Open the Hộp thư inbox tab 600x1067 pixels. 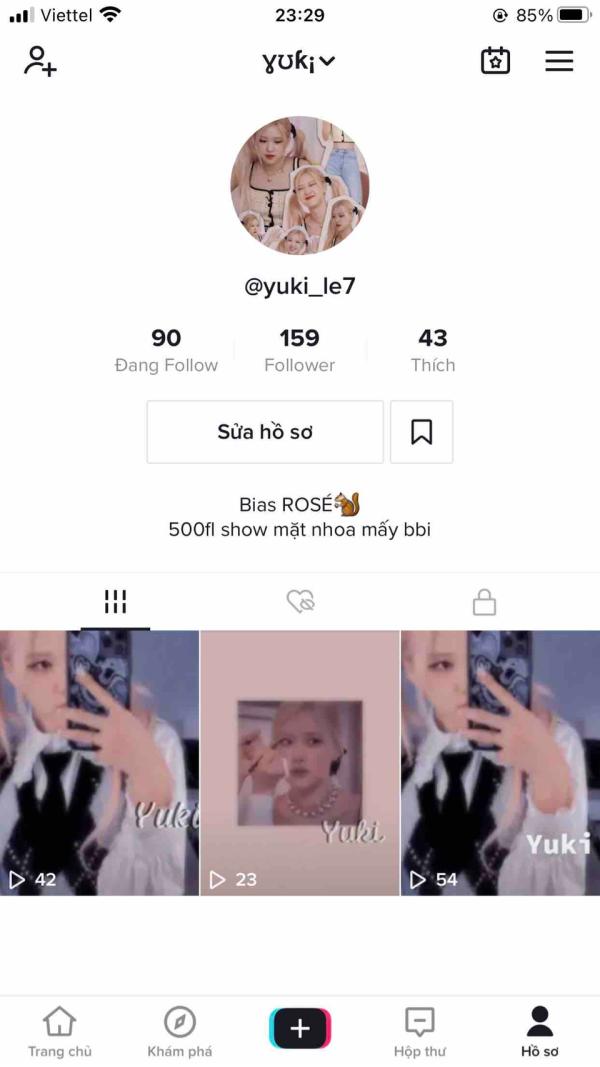tap(420, 1031)
